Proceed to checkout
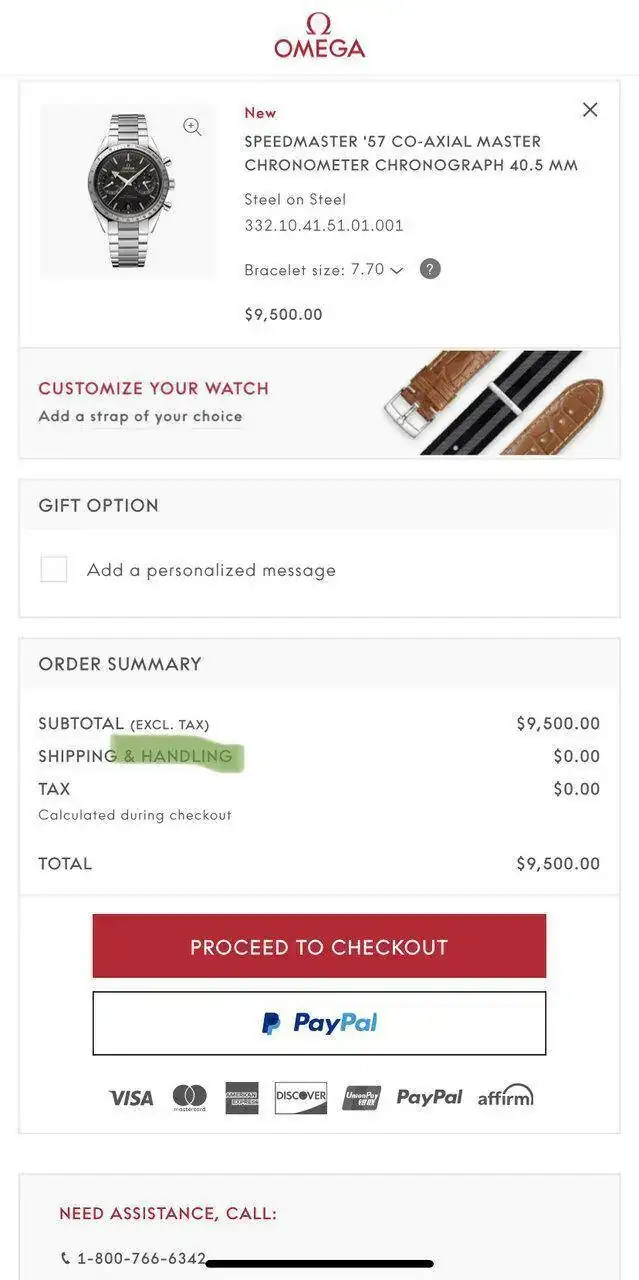Viewport: 639px width, 1280px height. point(319,946)
